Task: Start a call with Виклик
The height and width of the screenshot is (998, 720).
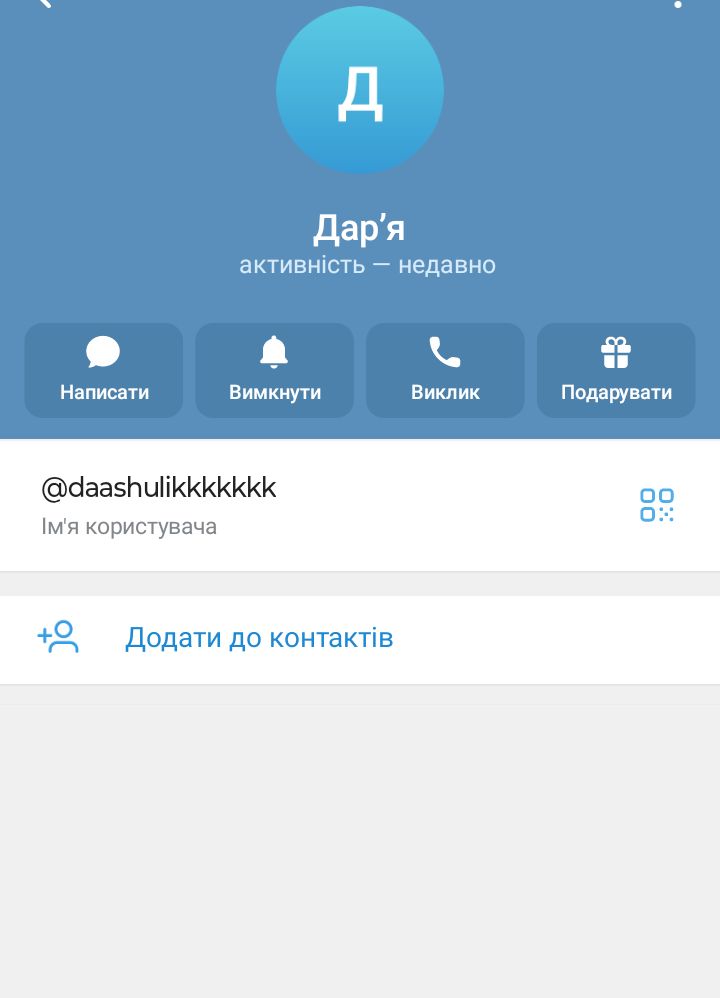Action: (445, 370)
